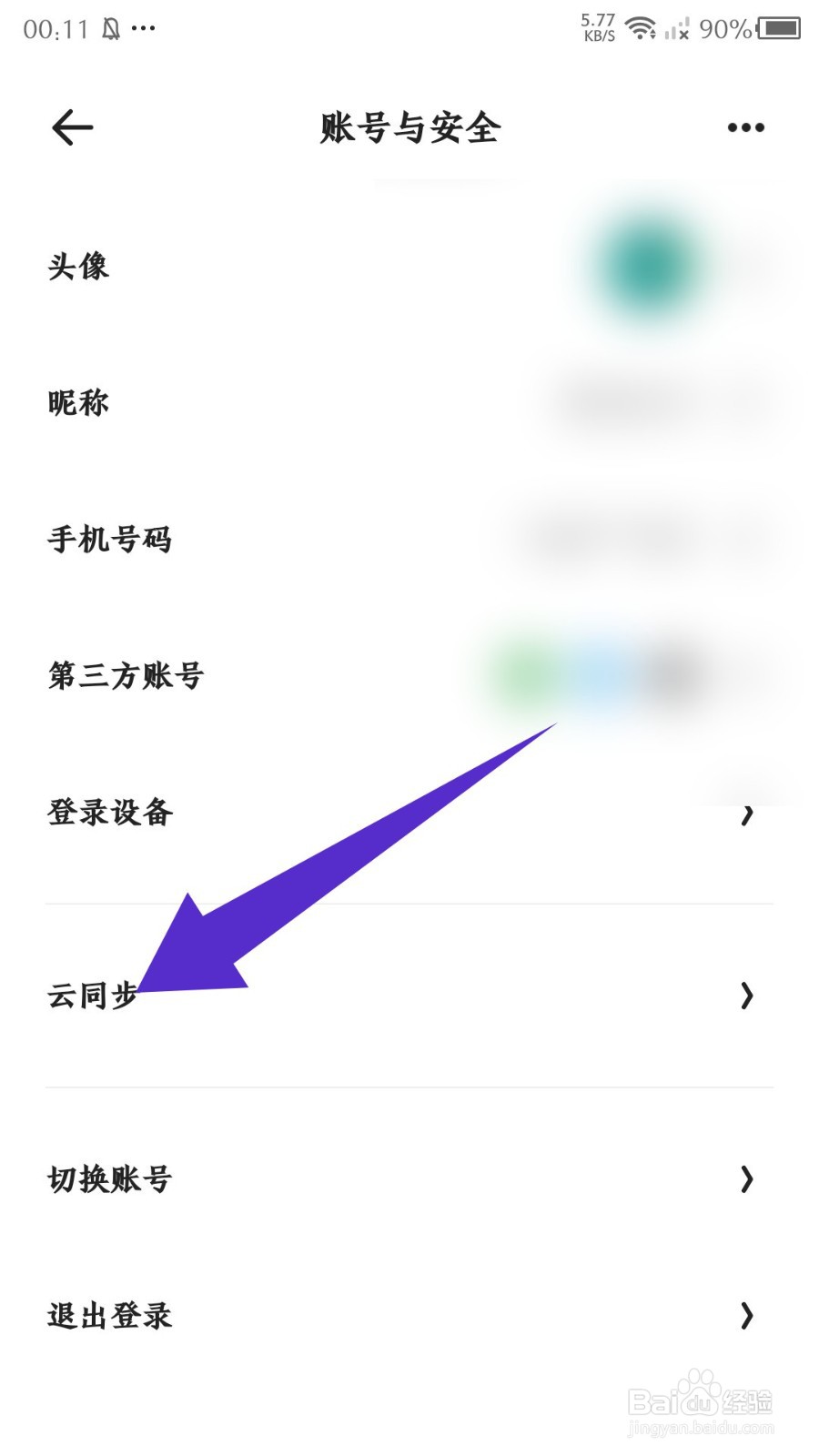Tap the 账号与安全 title
Image resolution: width=819 pixels, height=1456 pixels.
409,127
